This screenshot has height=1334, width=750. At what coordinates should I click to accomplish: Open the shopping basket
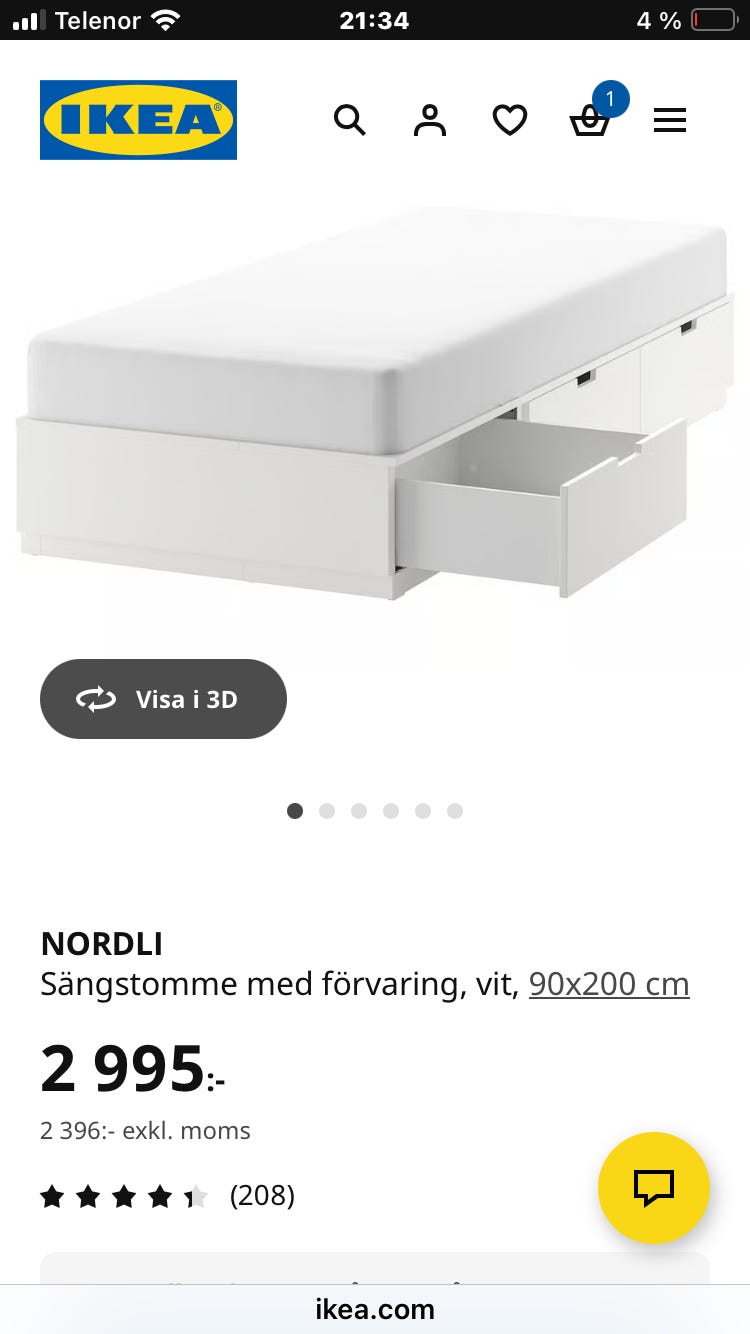pyautogui.click(x=591, y=118)
